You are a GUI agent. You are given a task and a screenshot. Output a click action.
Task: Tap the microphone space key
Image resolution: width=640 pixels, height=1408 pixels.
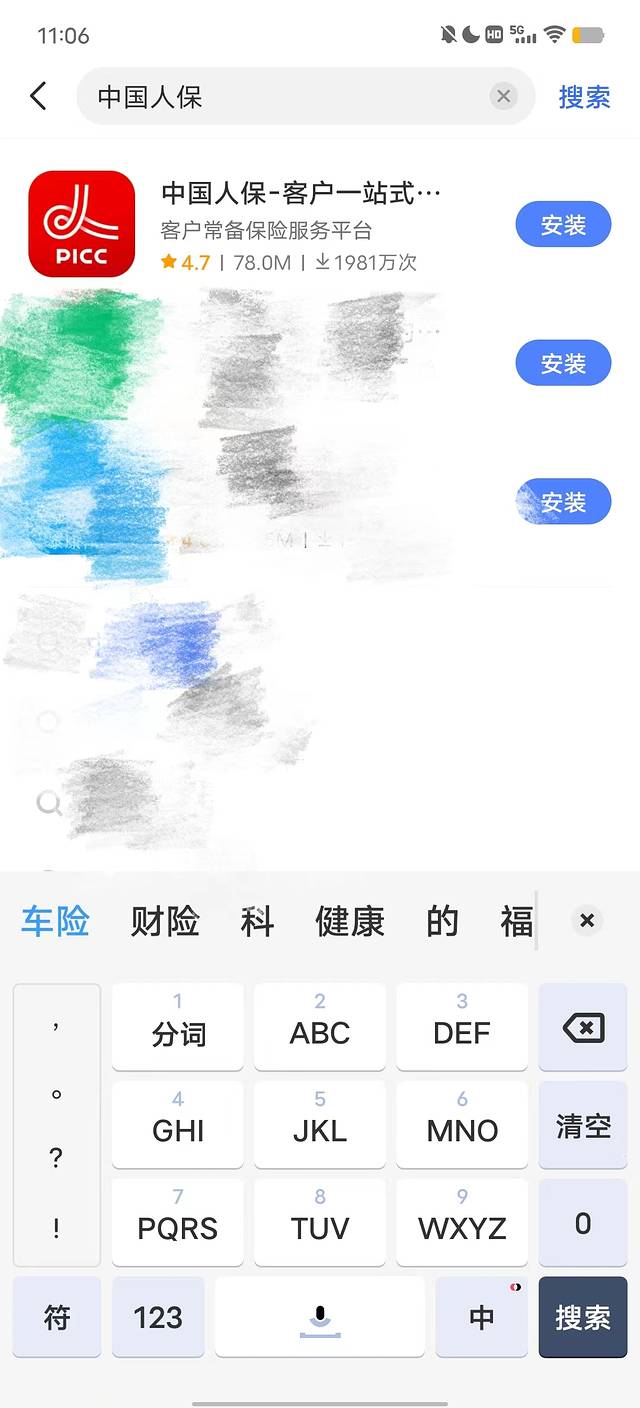(x=320, y=1317)
